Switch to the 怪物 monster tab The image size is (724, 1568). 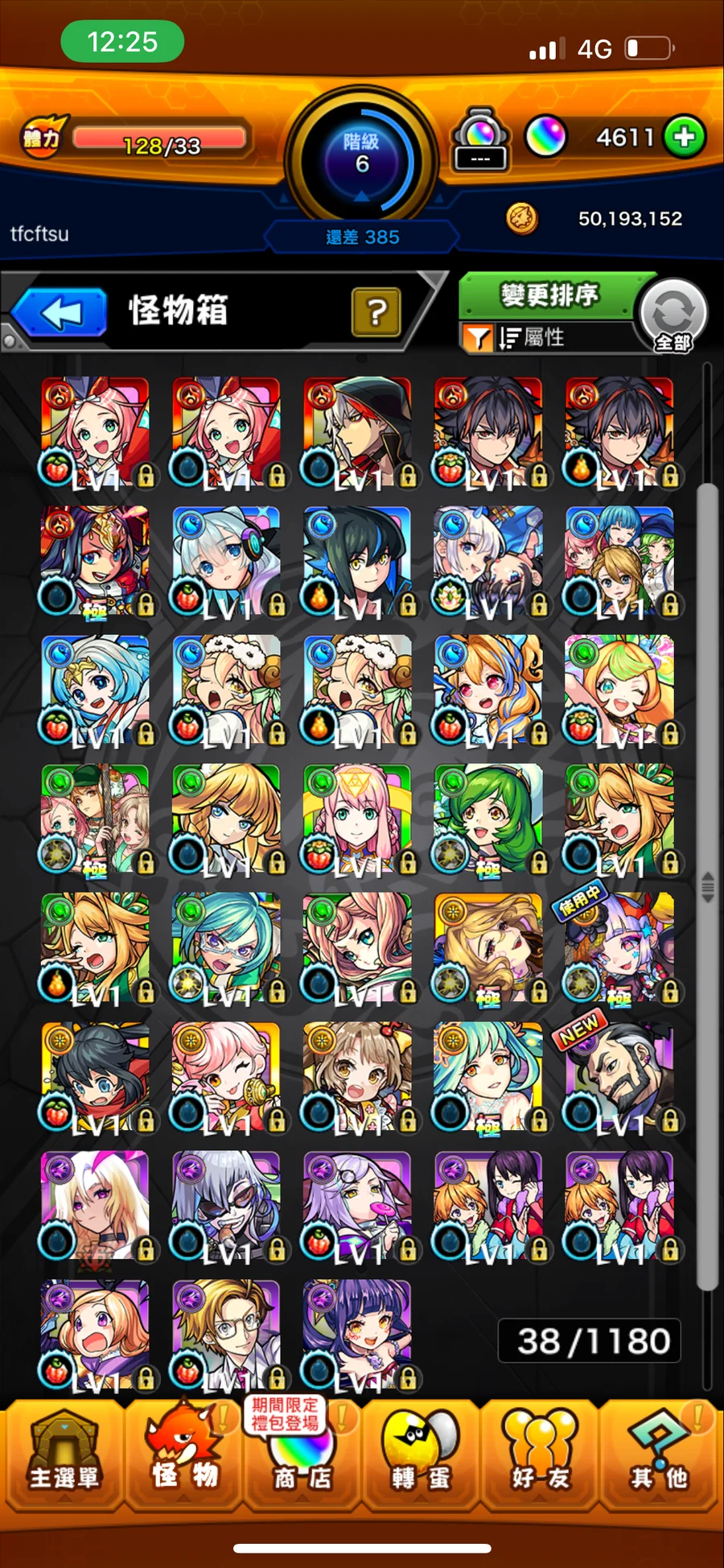pos(184,1455)
